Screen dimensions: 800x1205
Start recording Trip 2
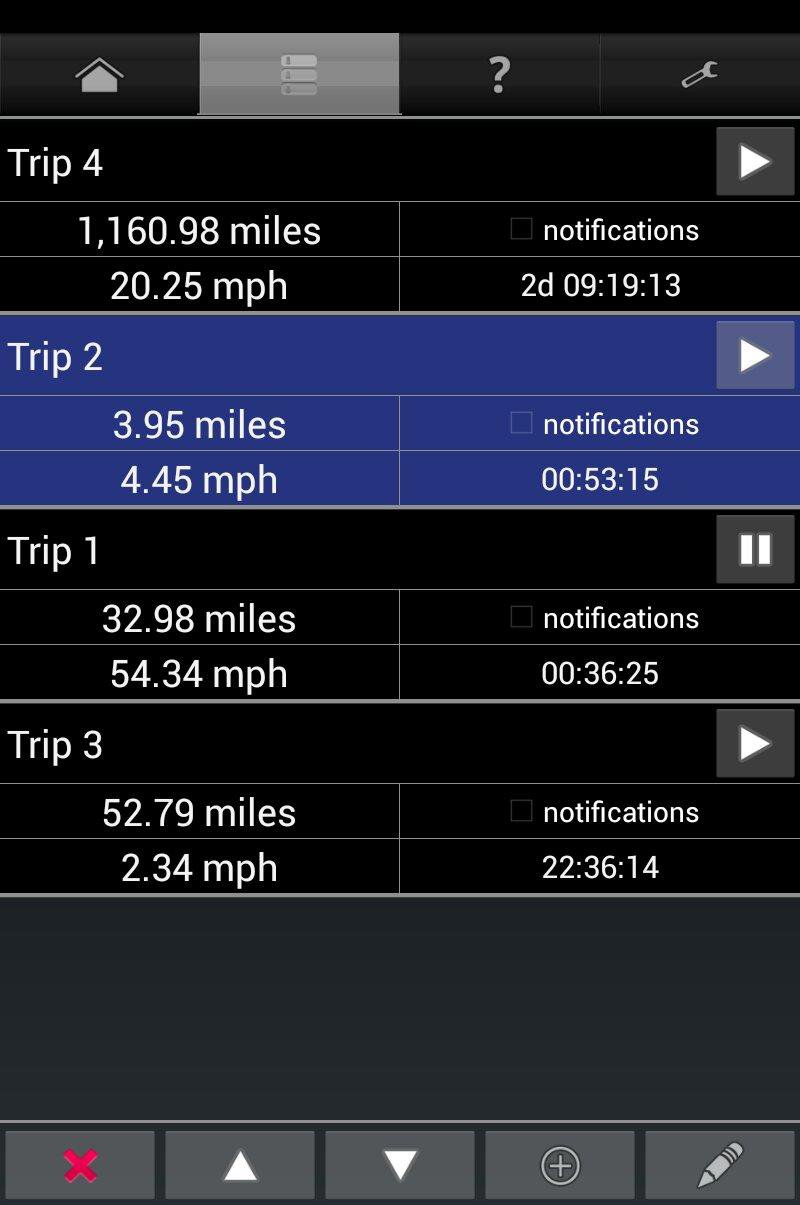tap(755, 356)
